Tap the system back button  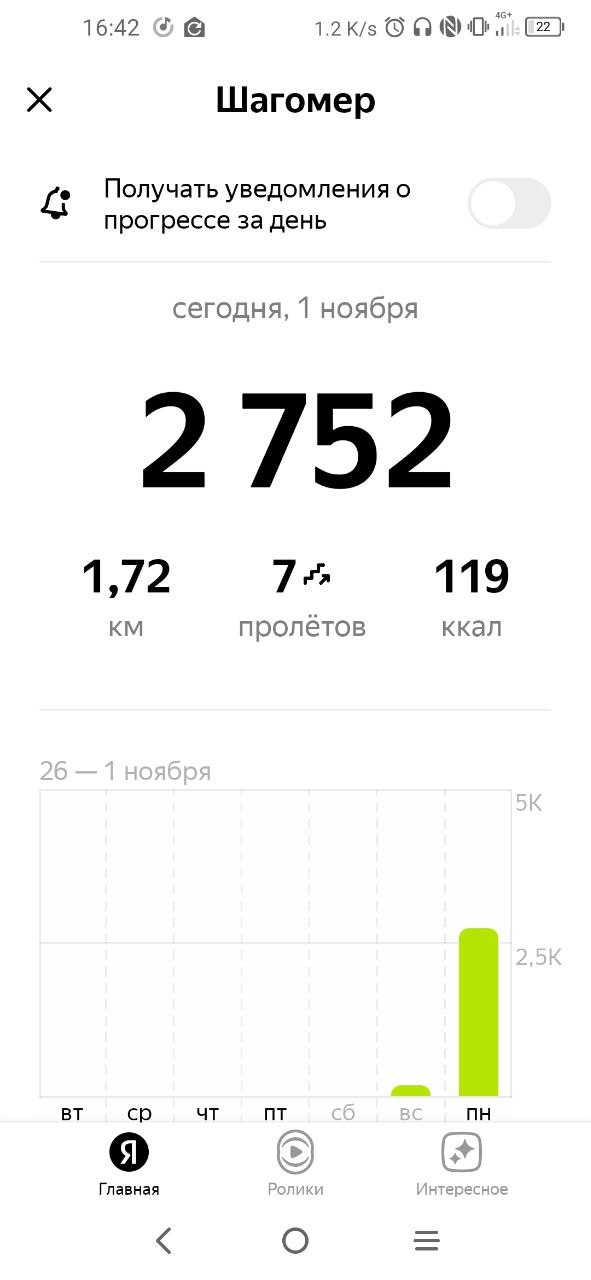point(164,1241)
